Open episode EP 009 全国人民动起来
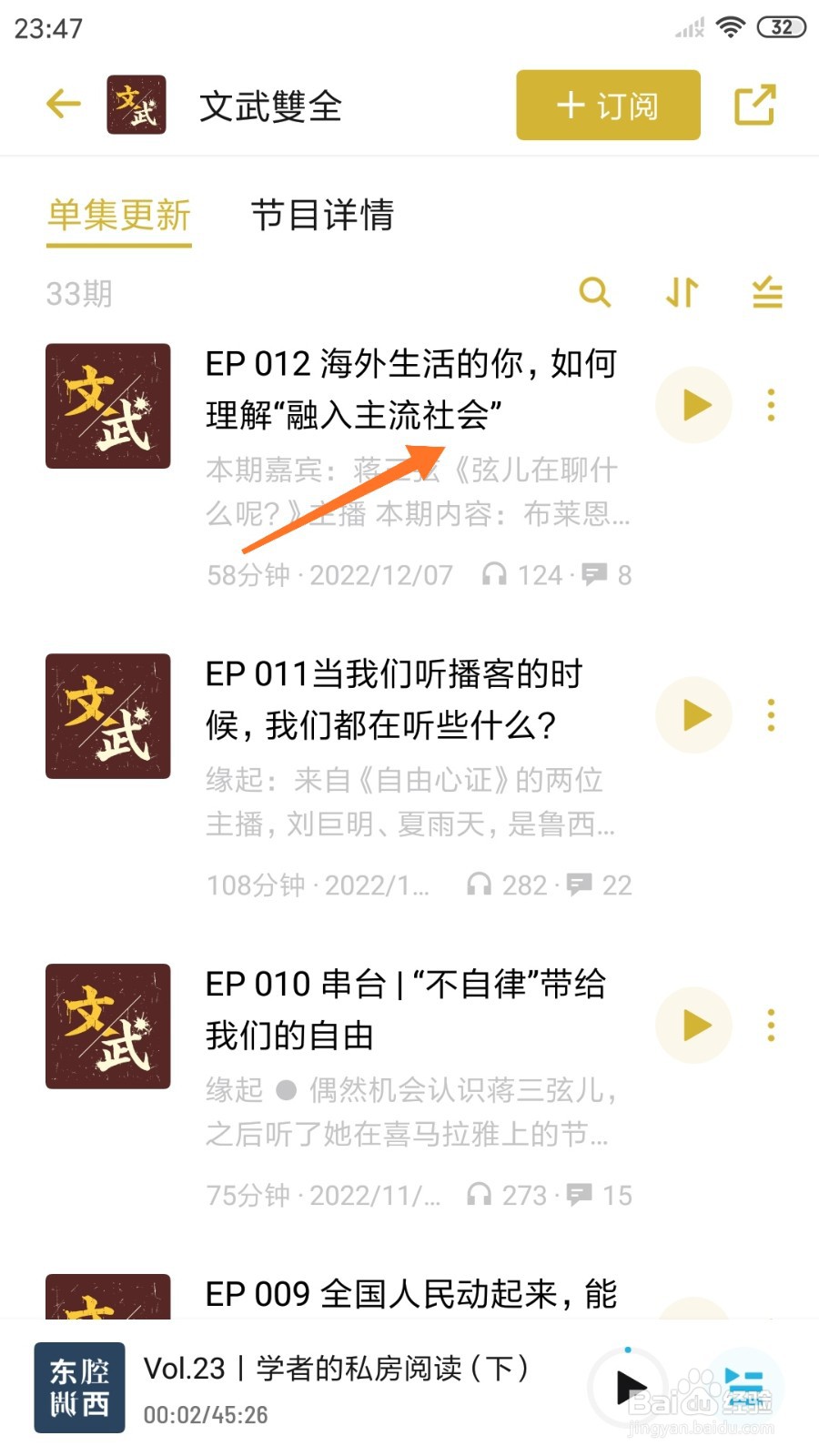 click(411, 1294)
